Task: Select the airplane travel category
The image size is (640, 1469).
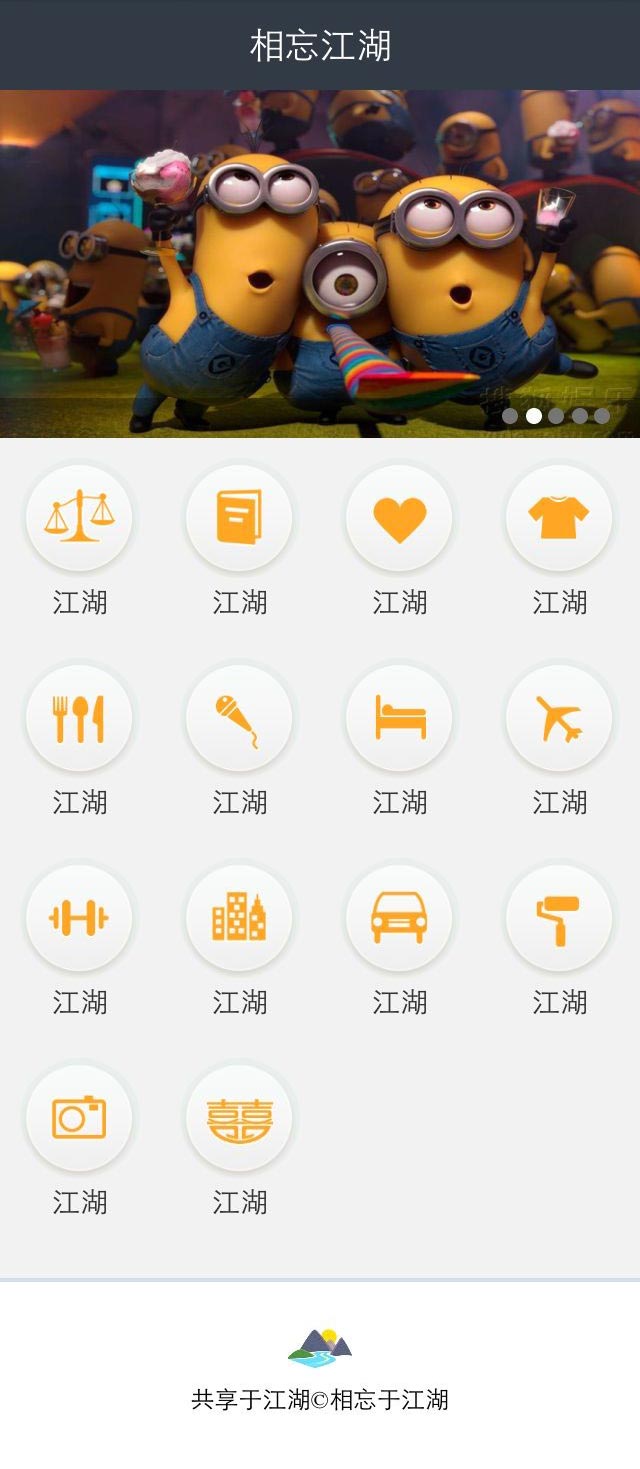Action: (559, 718)
